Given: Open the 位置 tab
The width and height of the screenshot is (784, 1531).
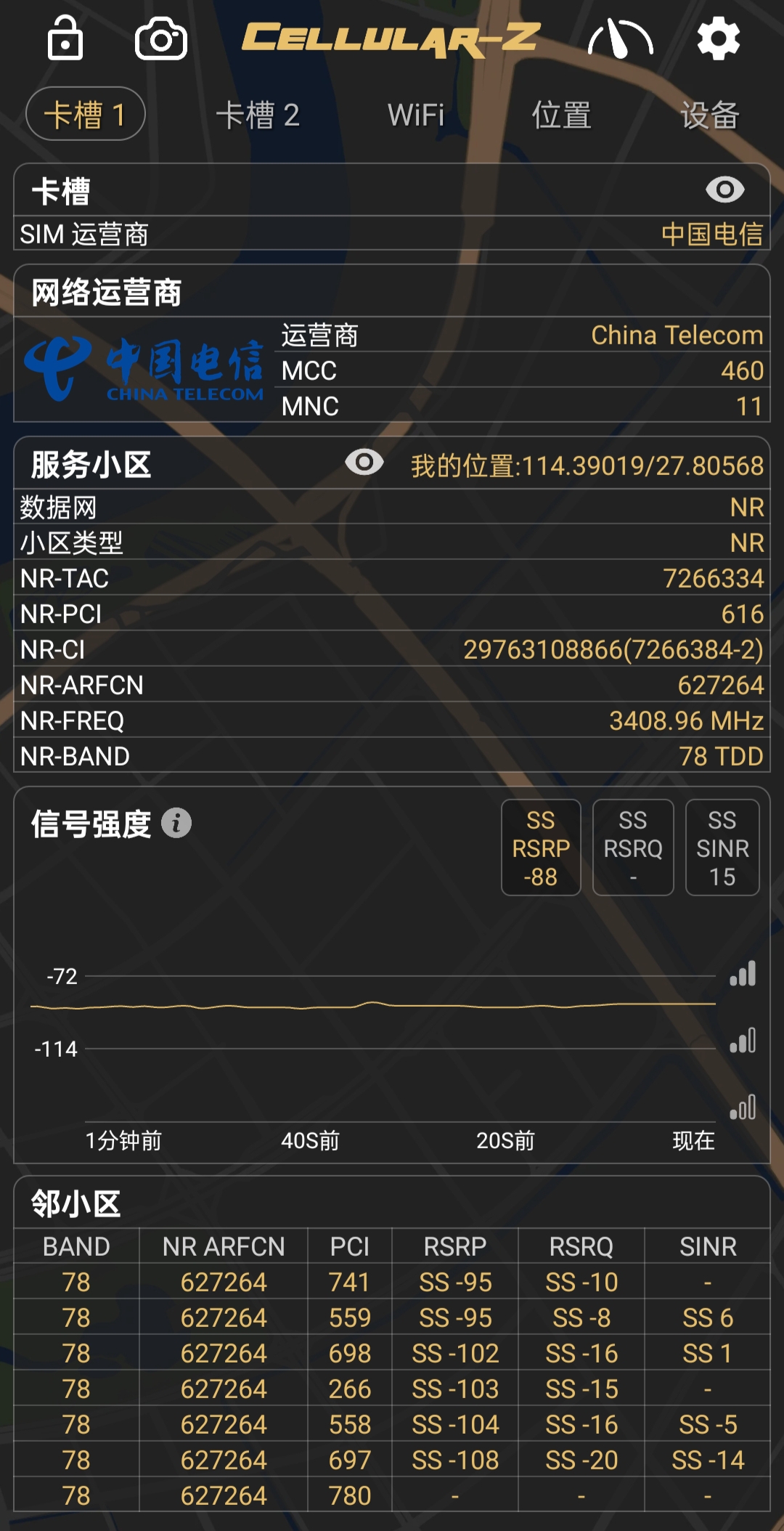Looking at the screenshot, I should click(x=562, y=115).
